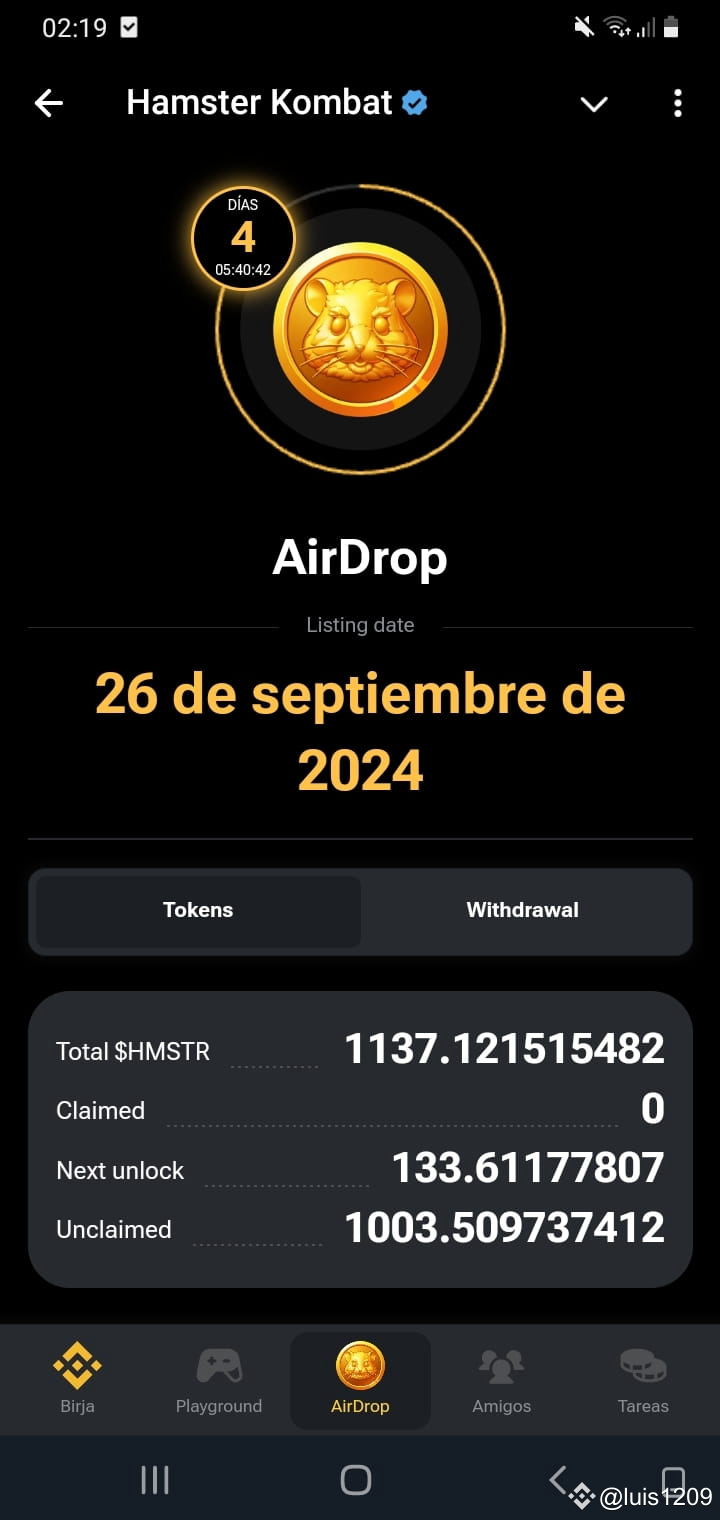Open the Birja tab

click(x=77, y=1379)
